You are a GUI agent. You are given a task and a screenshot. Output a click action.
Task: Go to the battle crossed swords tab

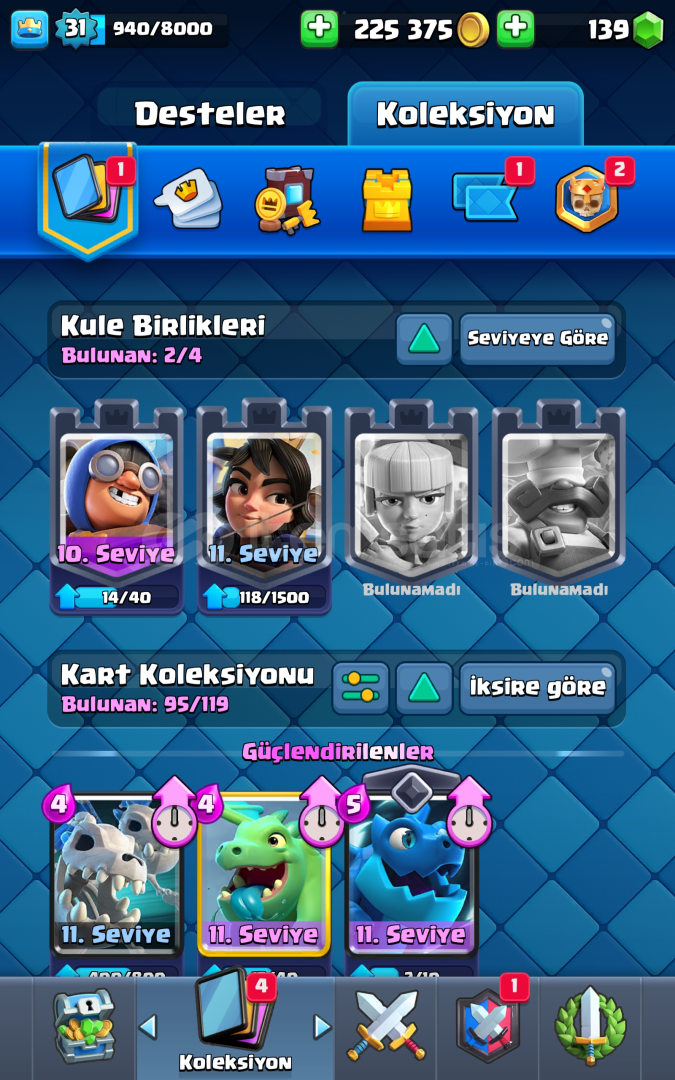386,1026
